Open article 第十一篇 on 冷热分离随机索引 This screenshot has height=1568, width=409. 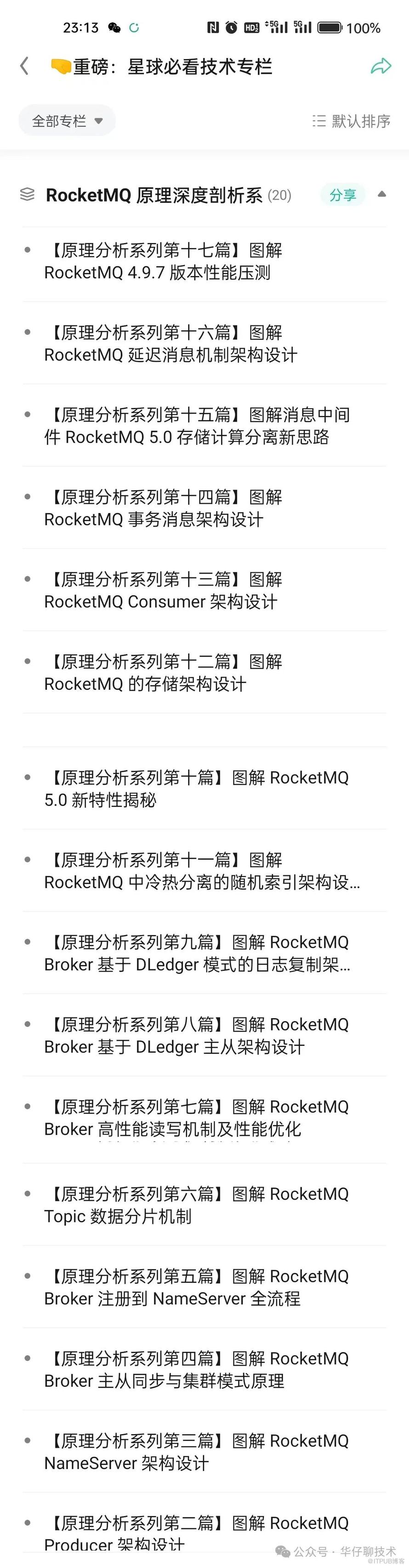point(200,870)
